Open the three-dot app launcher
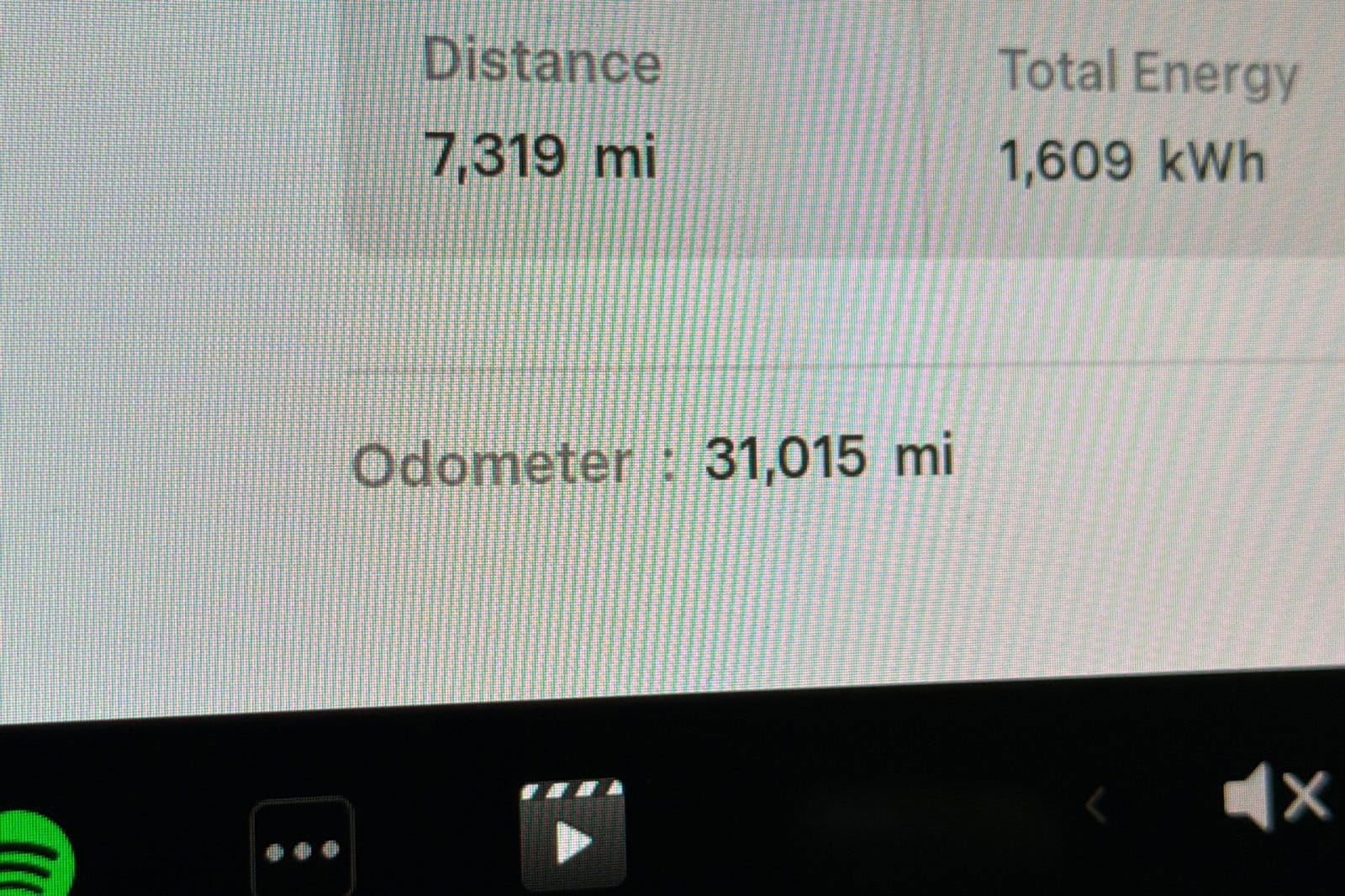The height and width of the screenshot is (896, 1345). [302, 847]
